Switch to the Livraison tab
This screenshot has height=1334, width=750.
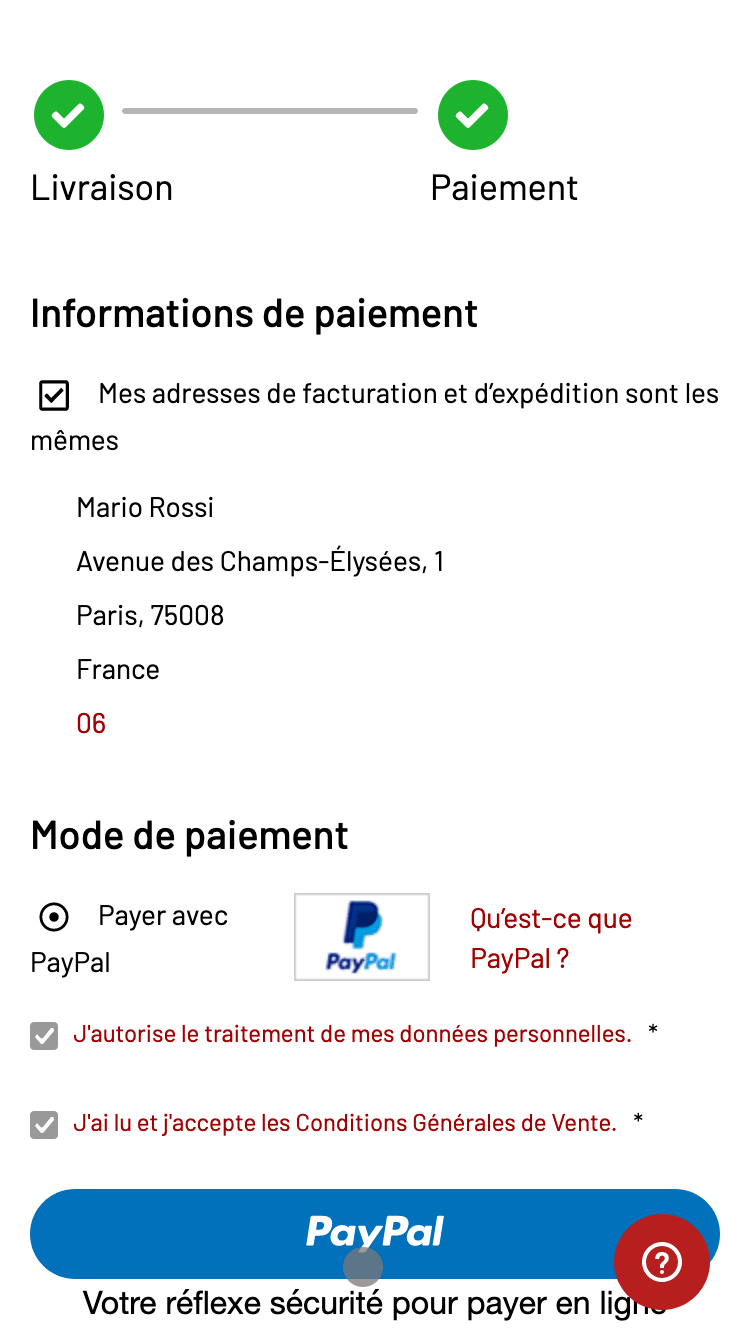(101, 187)
